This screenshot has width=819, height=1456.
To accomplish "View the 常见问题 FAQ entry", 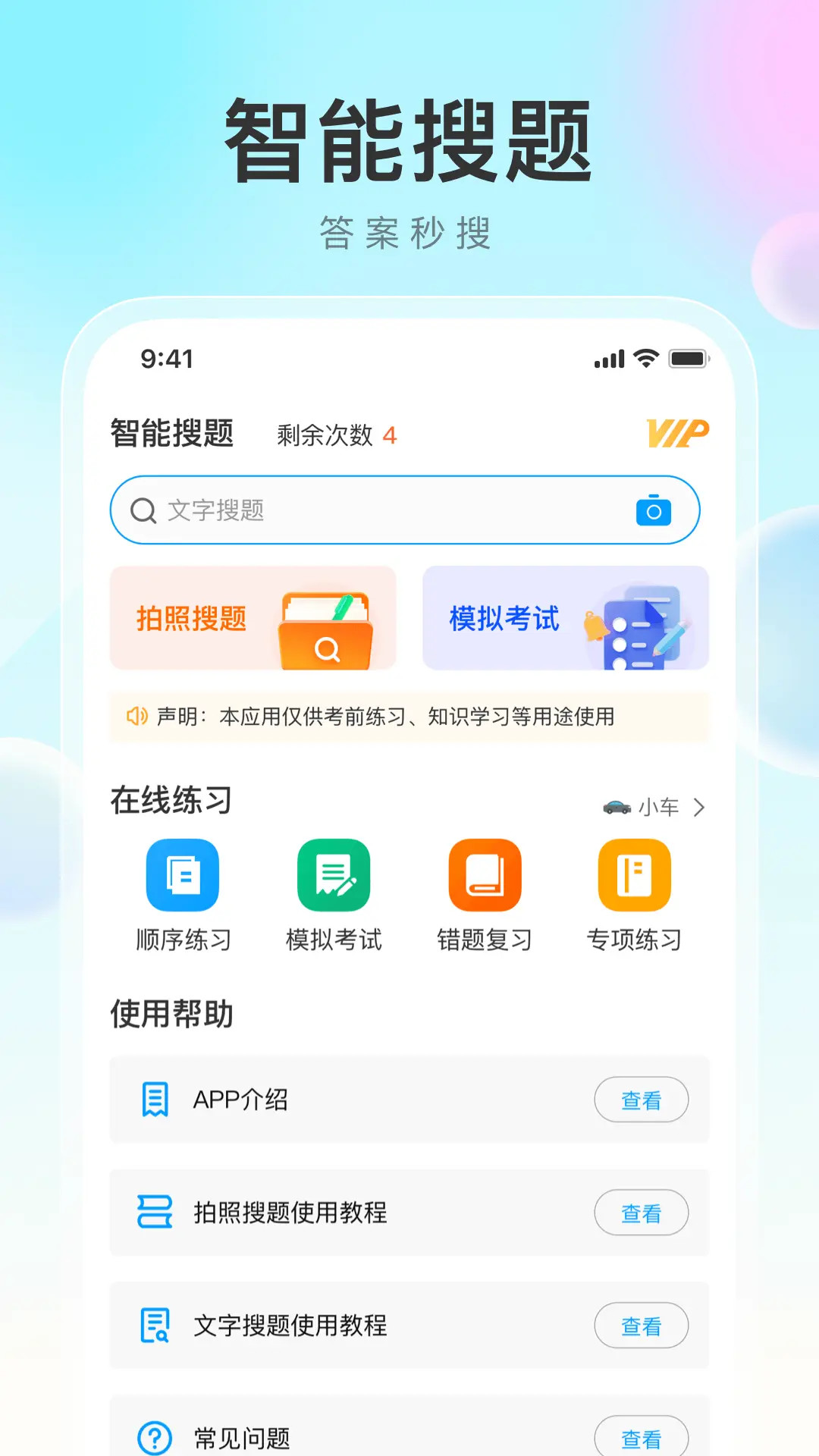I will point(642,1433).
